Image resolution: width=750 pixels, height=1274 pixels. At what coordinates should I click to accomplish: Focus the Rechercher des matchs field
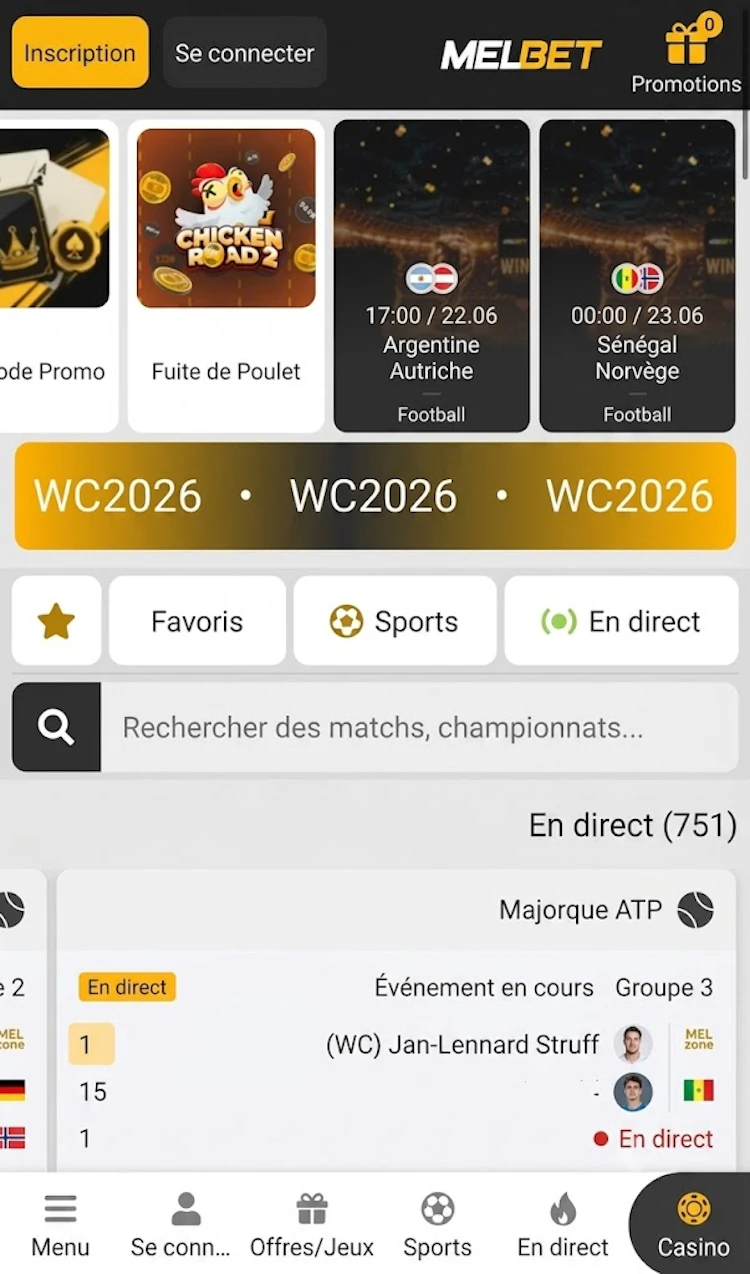(x=419, y=727)
